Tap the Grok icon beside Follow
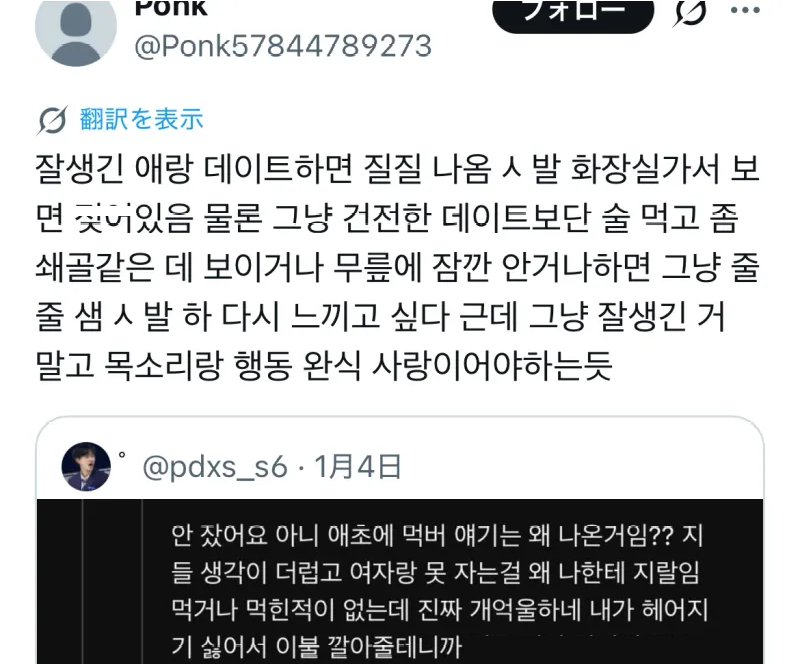 pos(690,11)
